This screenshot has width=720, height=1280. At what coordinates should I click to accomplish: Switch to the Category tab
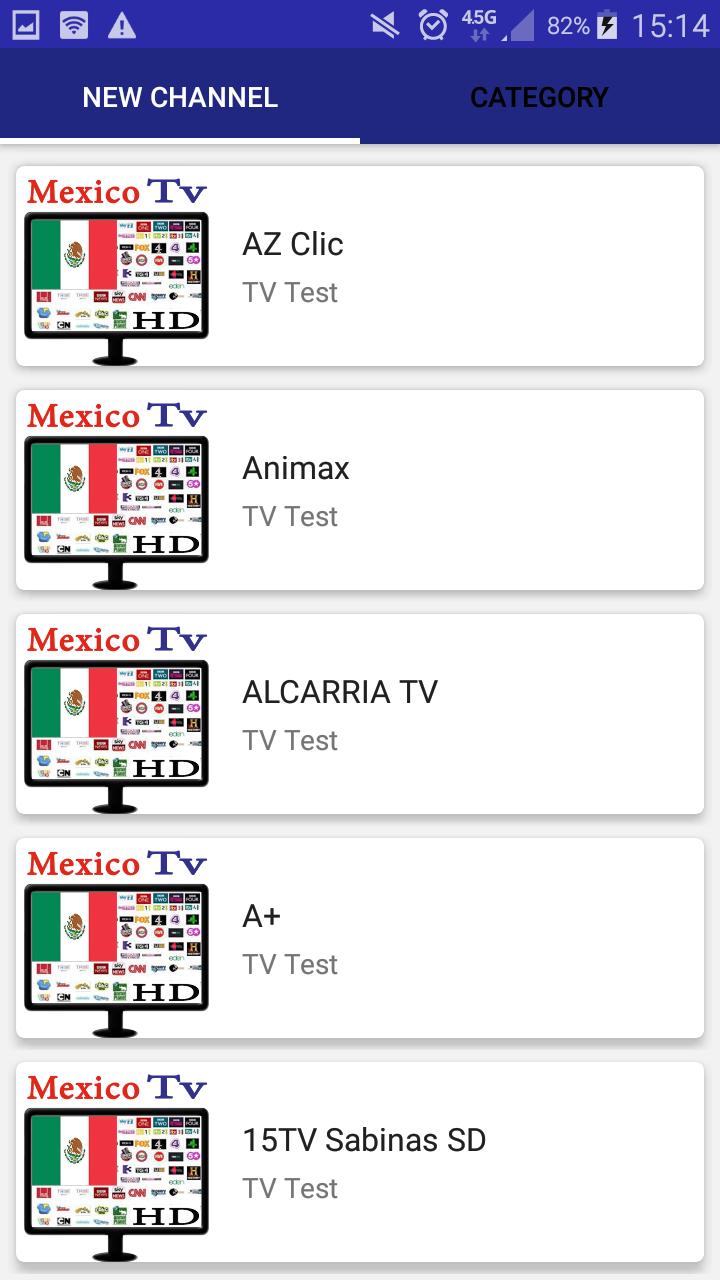click(539, 97)
